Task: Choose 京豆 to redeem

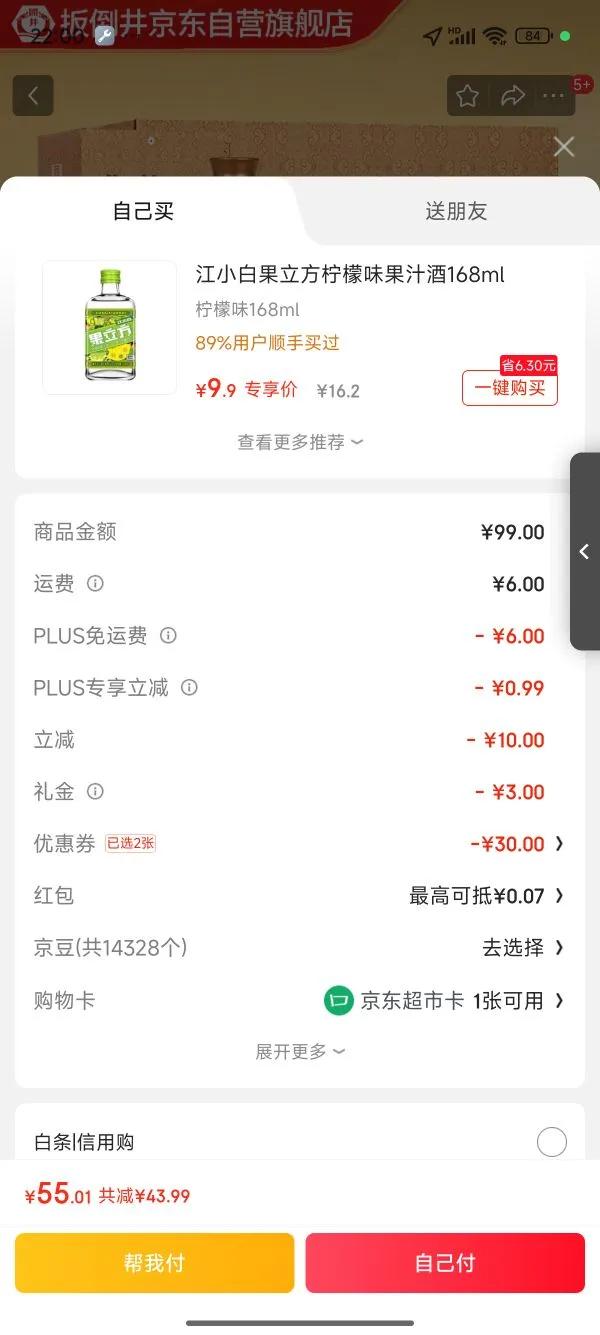Action: 522,948
